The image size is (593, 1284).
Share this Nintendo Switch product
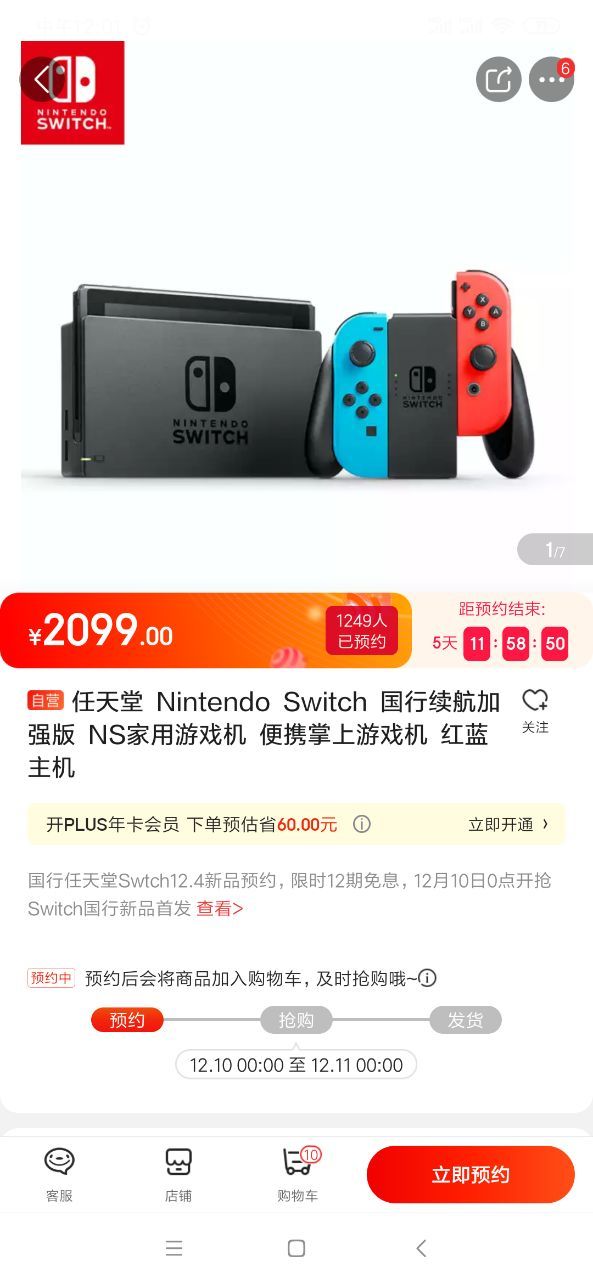pyautogui.click(x=499, y=79)
